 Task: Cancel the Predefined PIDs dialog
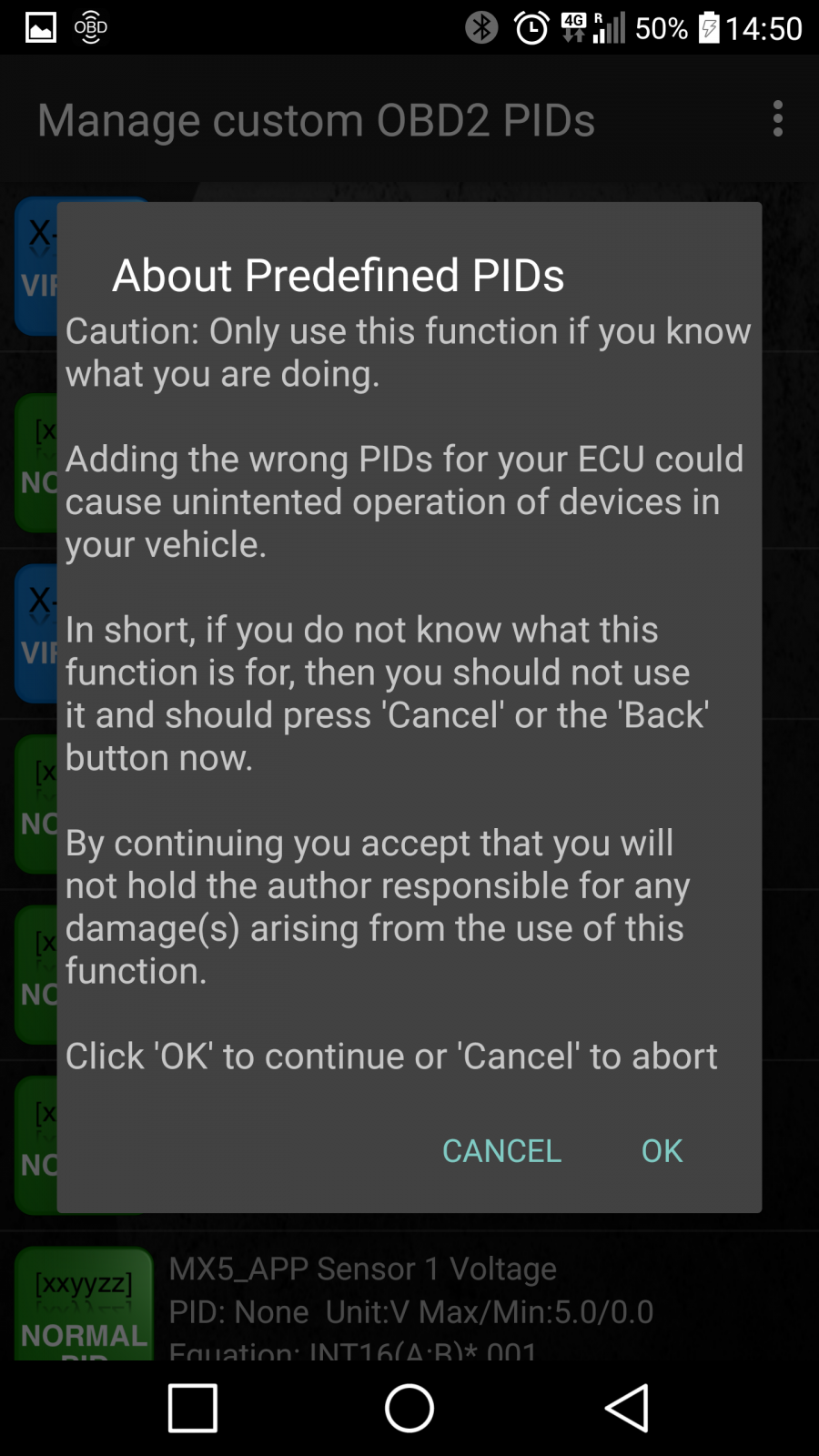501,1150
